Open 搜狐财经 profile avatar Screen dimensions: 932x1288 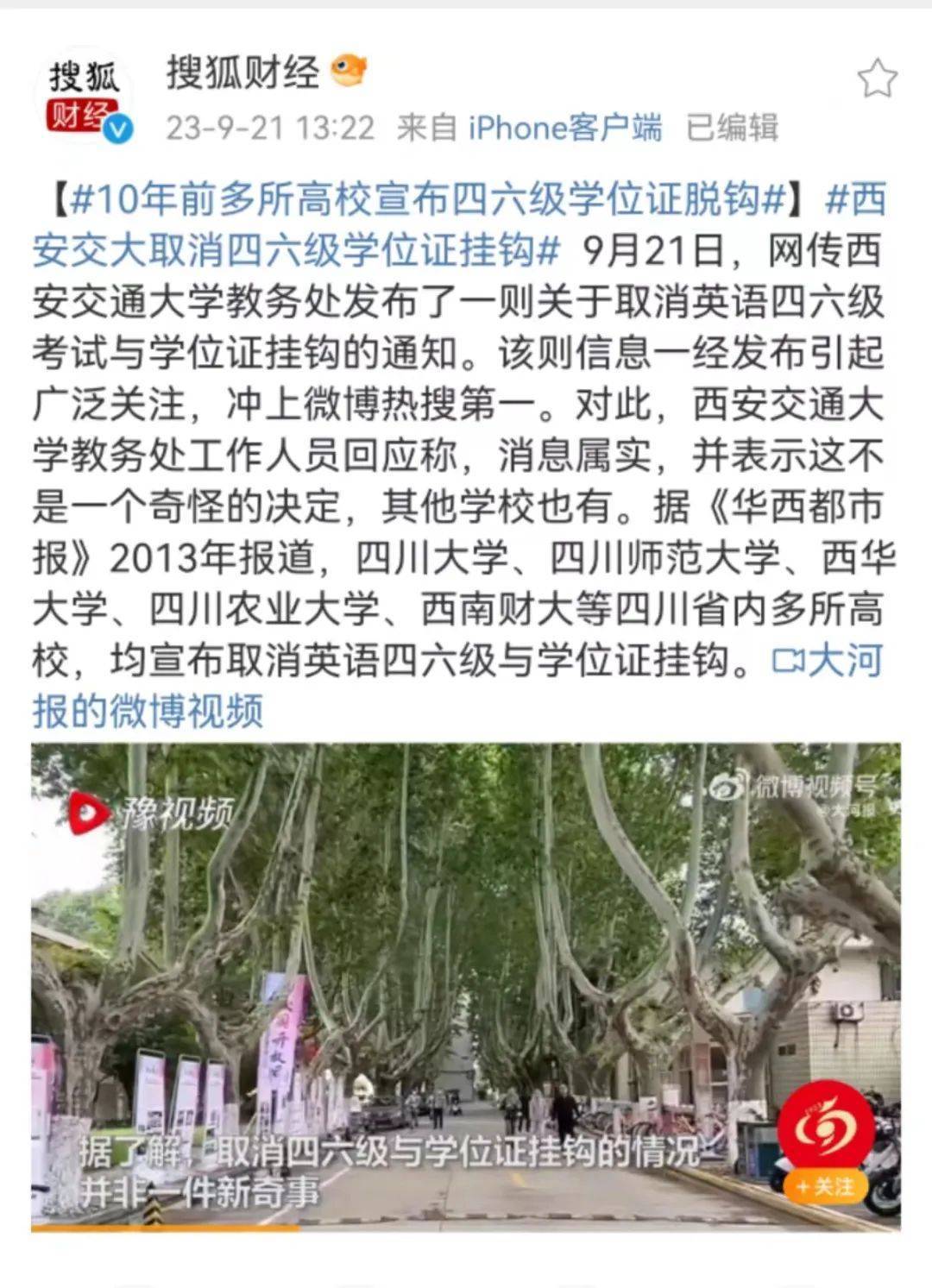(x=84, y=97)
